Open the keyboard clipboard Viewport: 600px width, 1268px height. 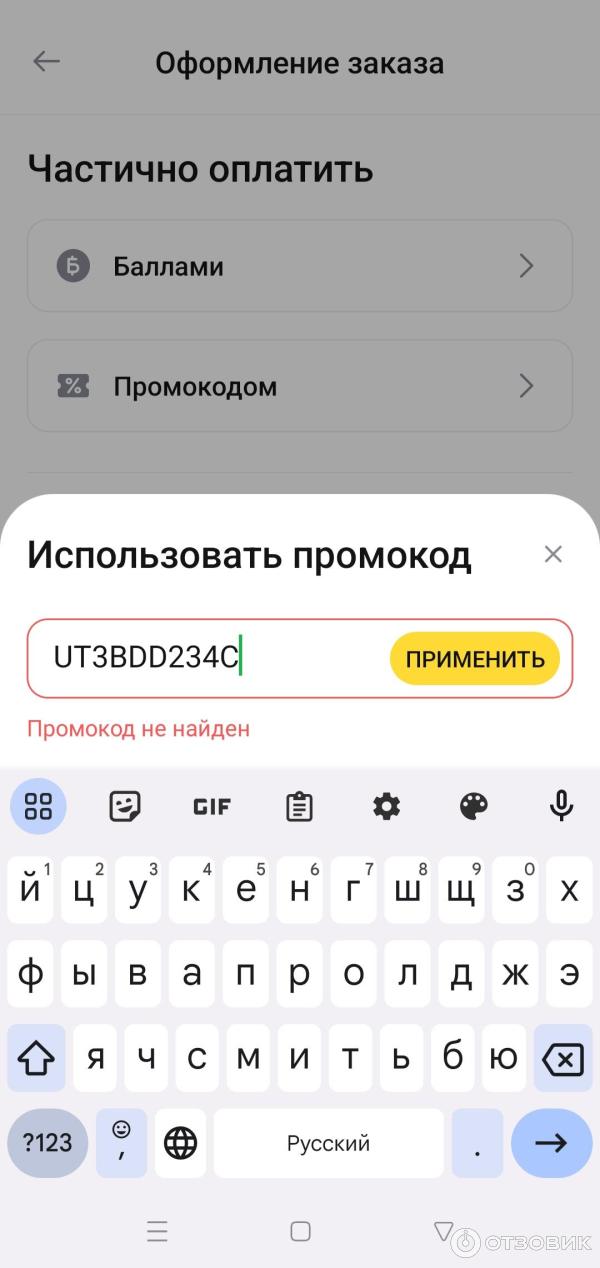[x=299, y=806]
